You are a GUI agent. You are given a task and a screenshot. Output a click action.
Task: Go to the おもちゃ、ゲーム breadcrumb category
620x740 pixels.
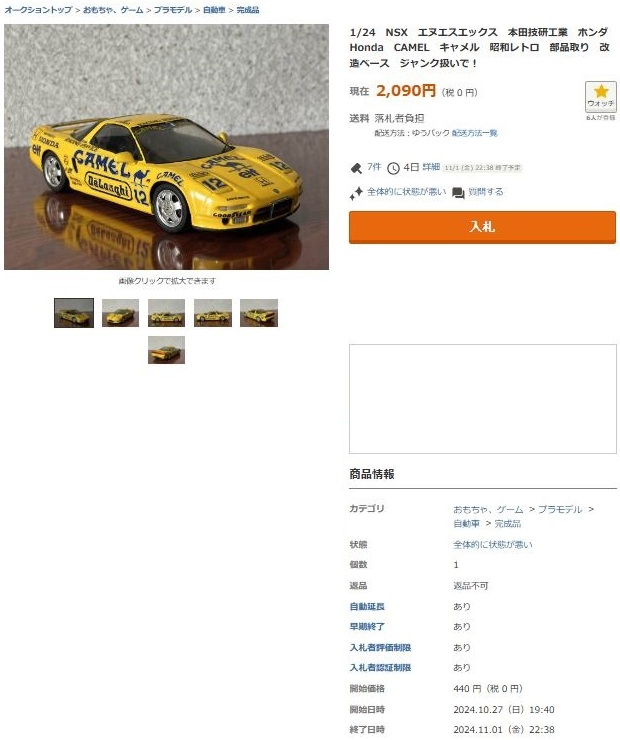[x=113, y=9]
